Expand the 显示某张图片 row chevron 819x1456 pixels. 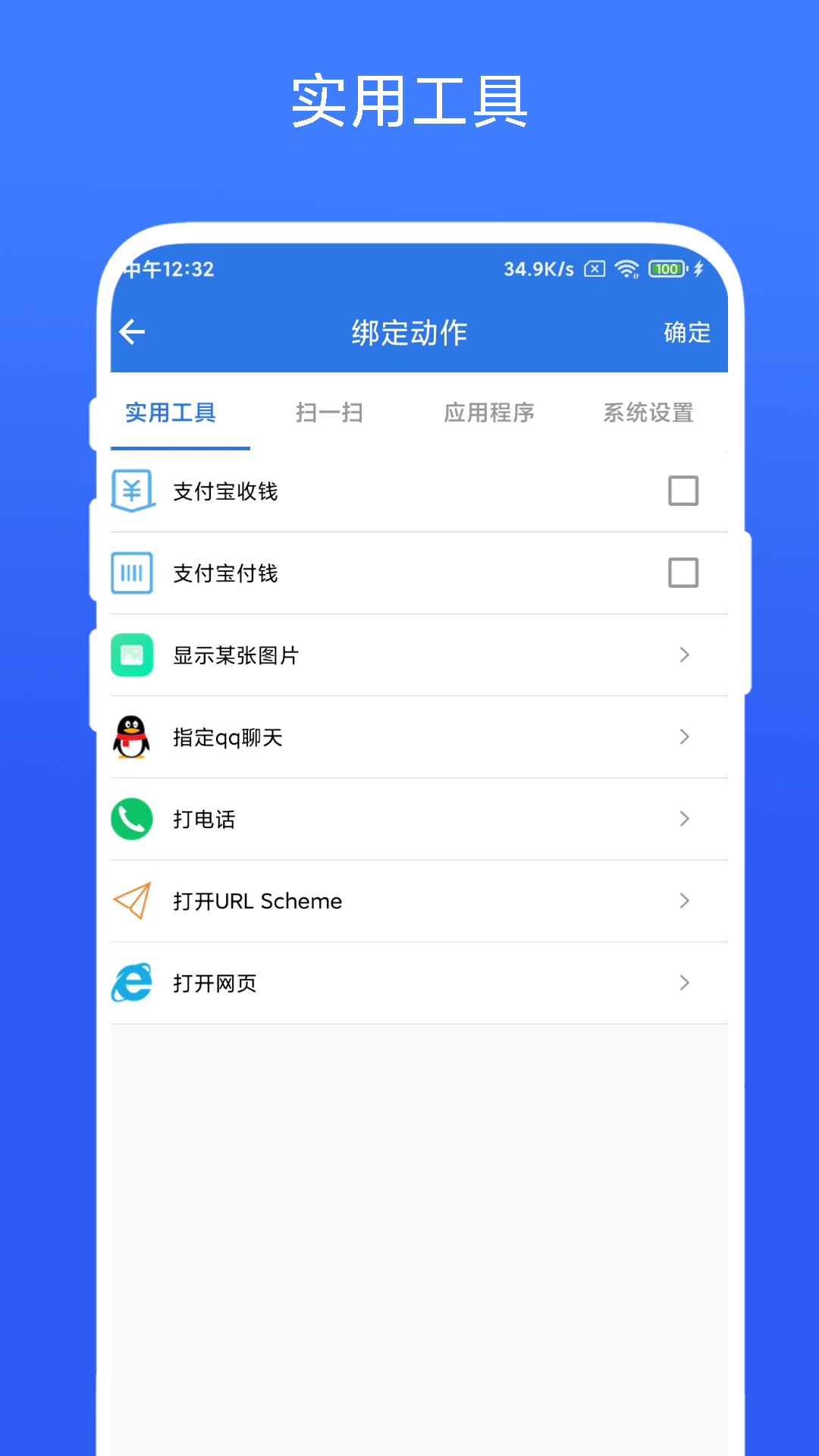(x=685, y=654)
